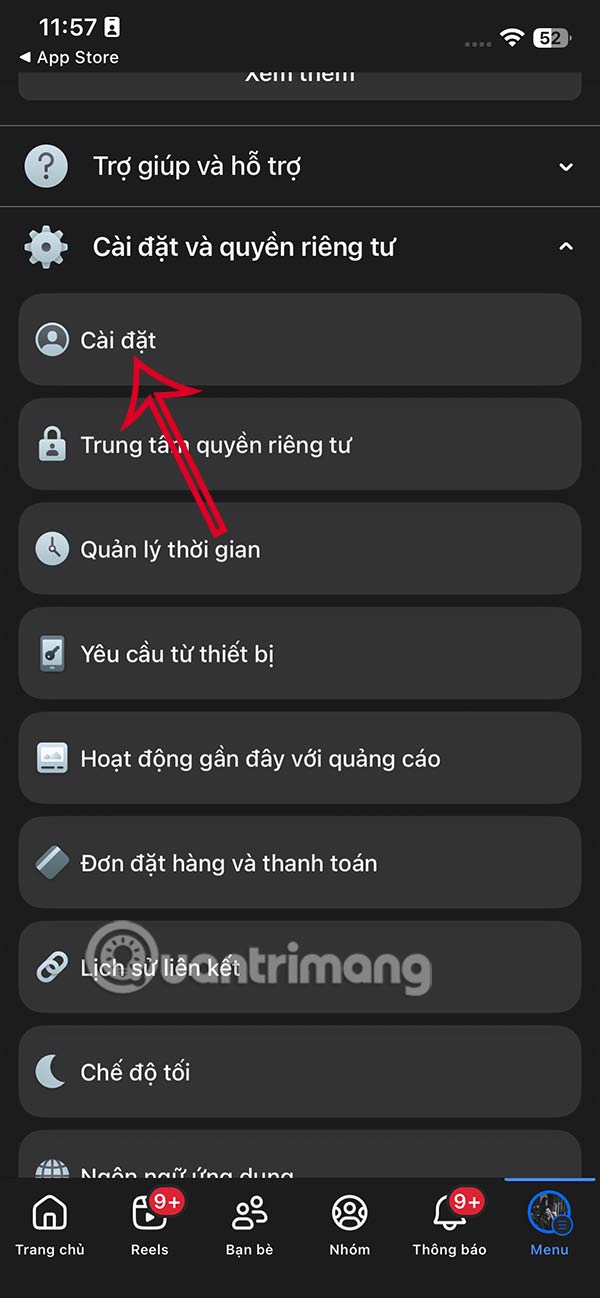Open Ngôn ngữ ứng dụng language row
This screenshot has width=600, height=1298.
300,1160
